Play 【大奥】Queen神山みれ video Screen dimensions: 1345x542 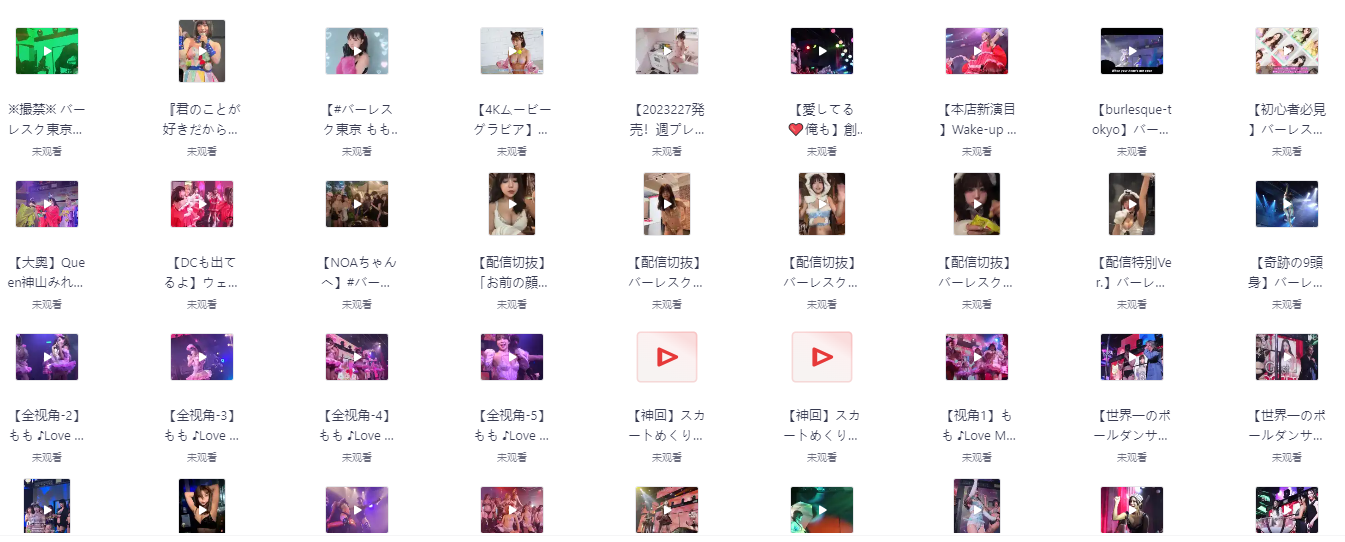click(47, 204)
